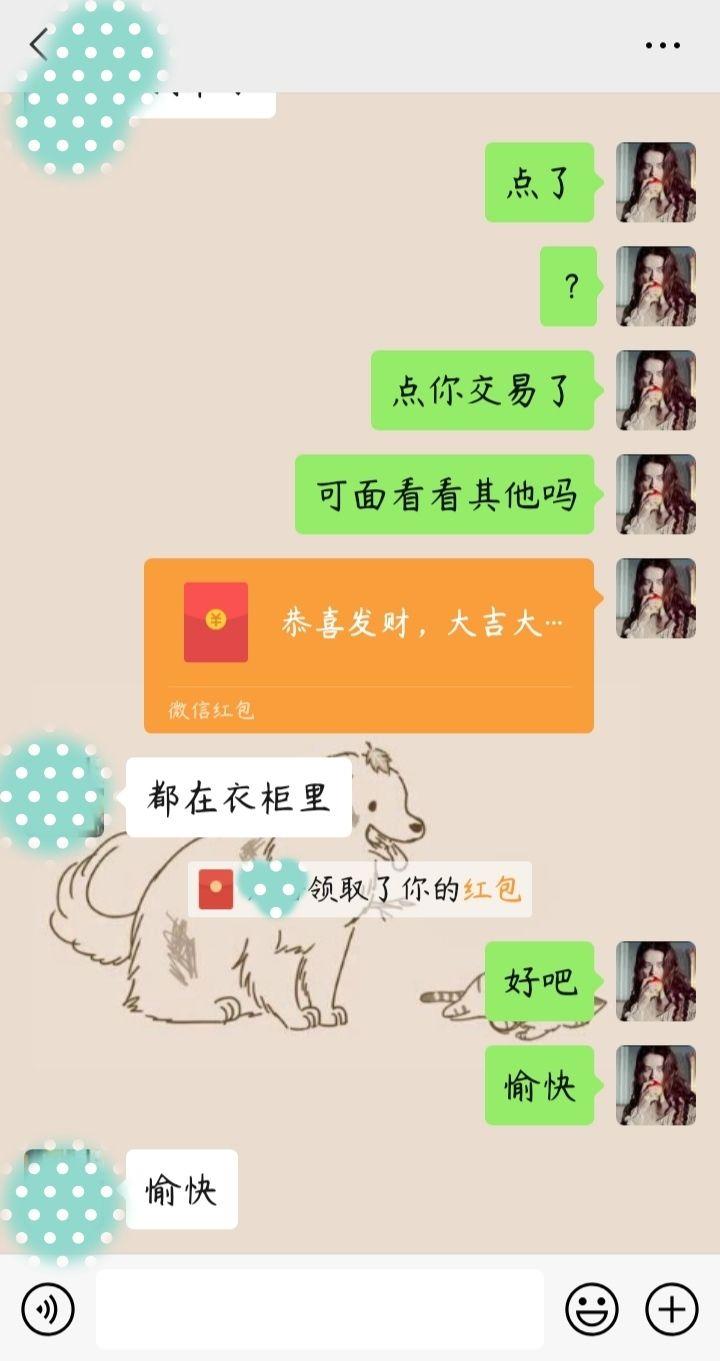The image size is (720, 1361).
Task: Open the emoji sticker panel
Action: [x=592, y=1308]
